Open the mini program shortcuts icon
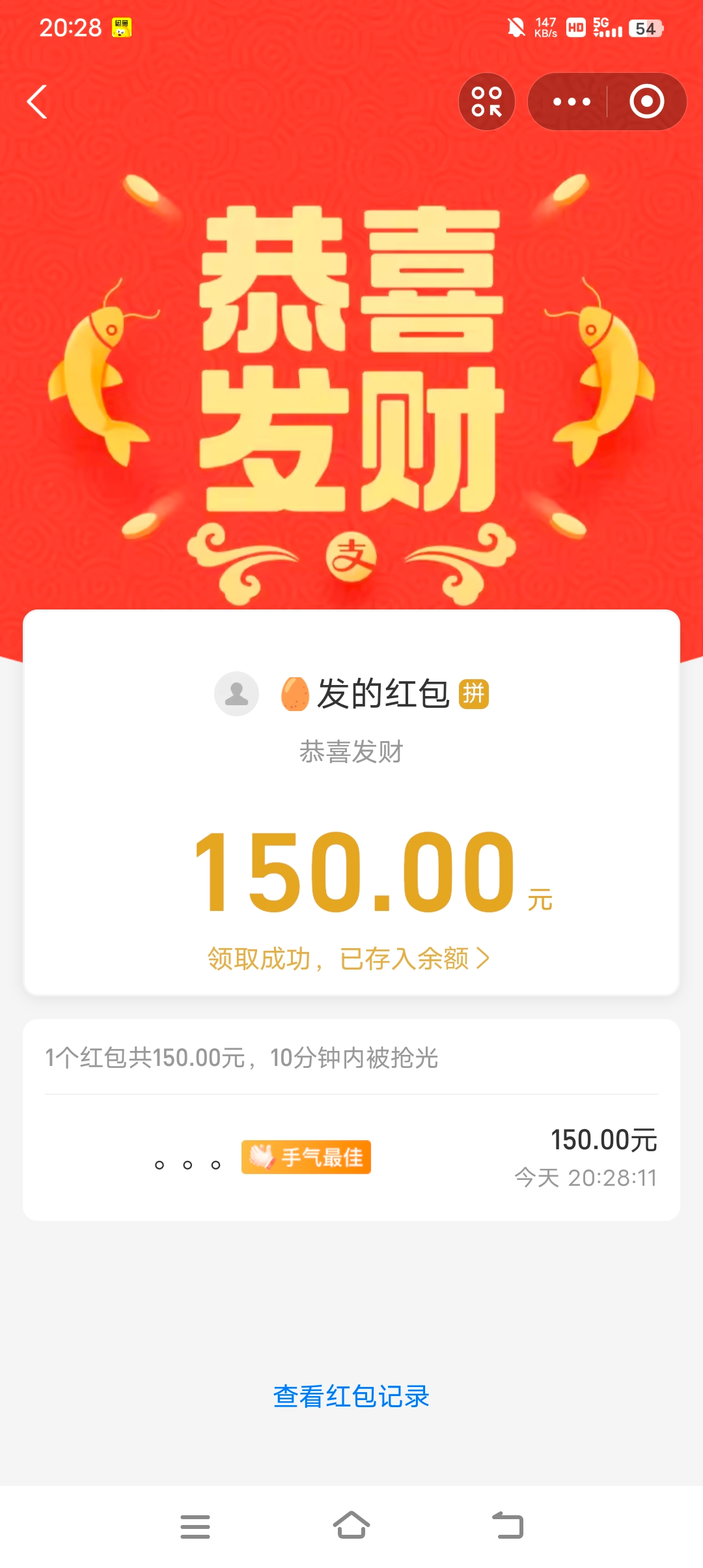 487,102
